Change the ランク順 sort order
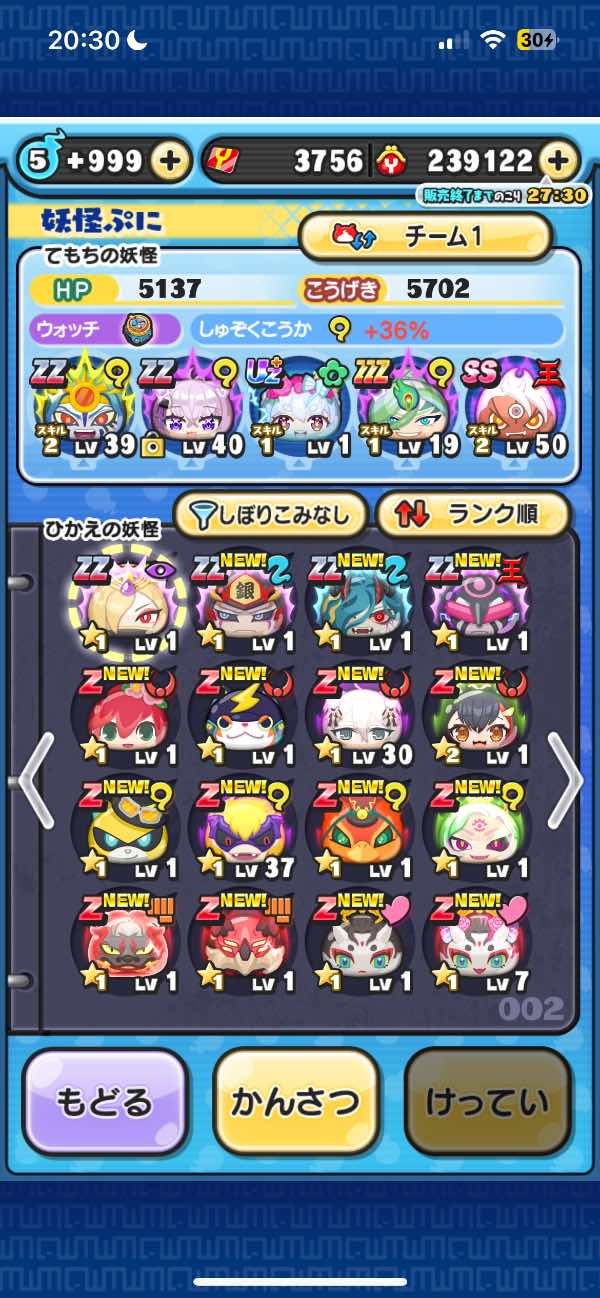Screen dimensions: 600x1298 [x=472, y=515]
